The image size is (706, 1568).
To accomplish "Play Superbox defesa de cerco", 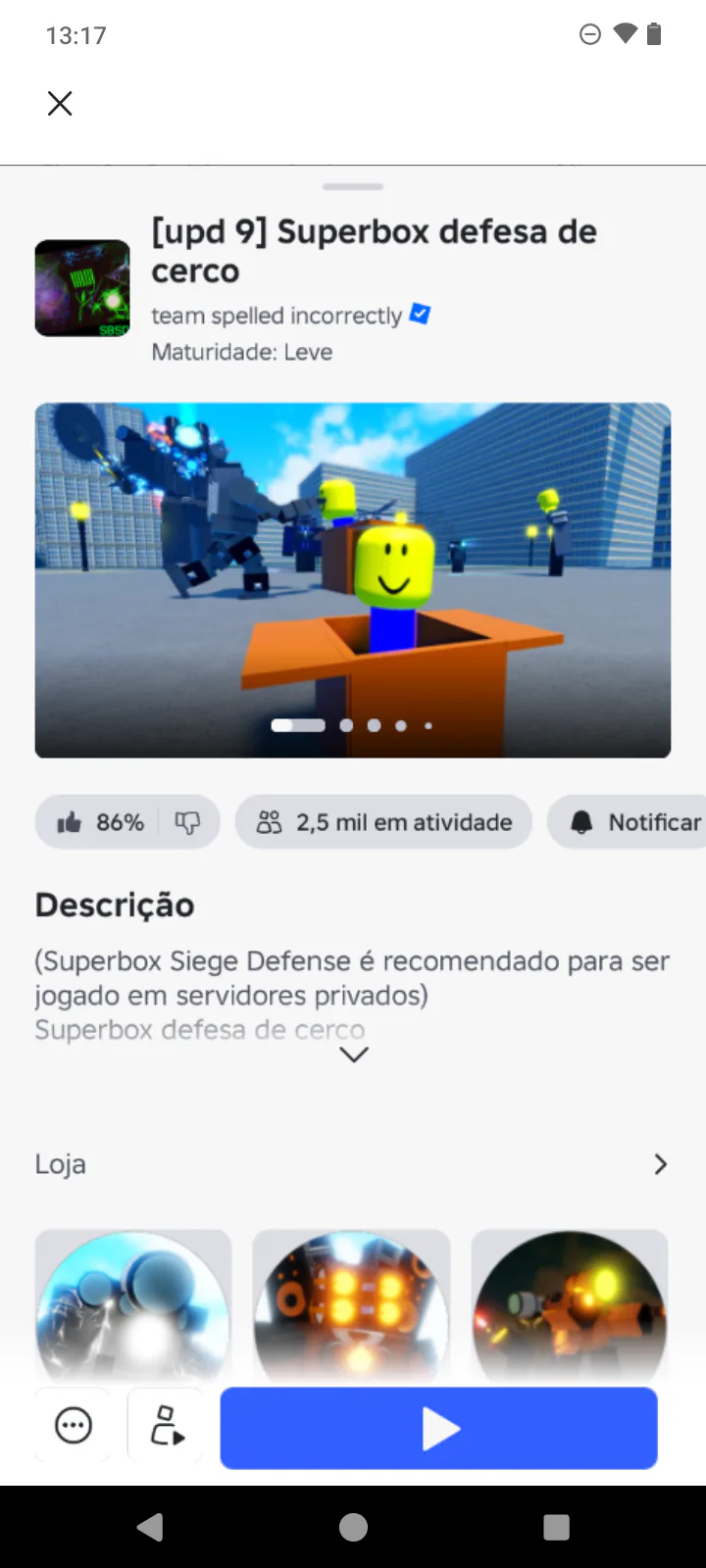I will point(438,1428).
